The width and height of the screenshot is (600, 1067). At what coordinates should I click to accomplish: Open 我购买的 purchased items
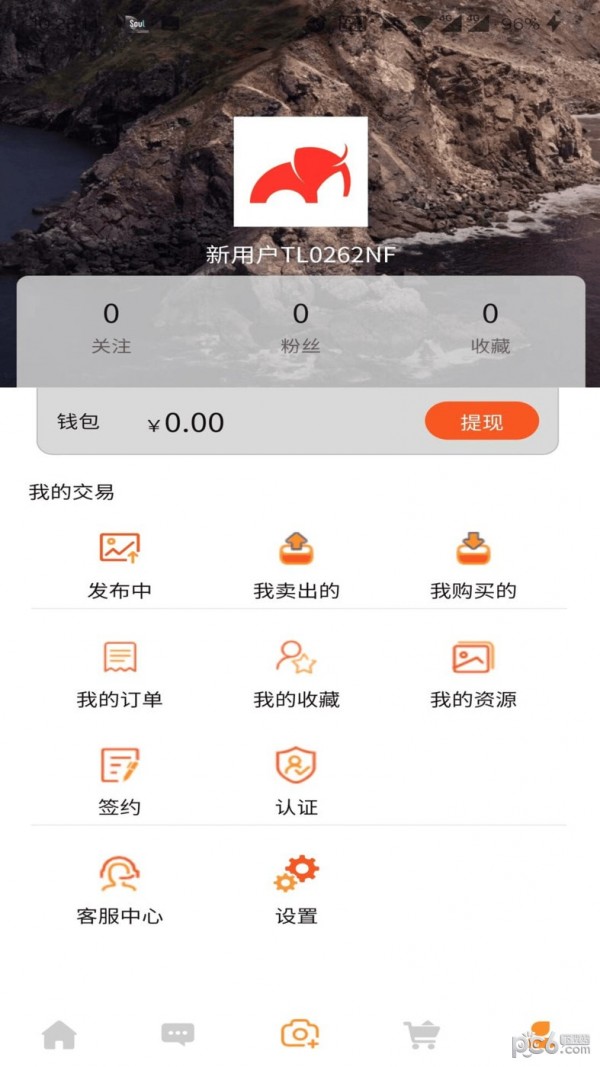click(473, 564)
